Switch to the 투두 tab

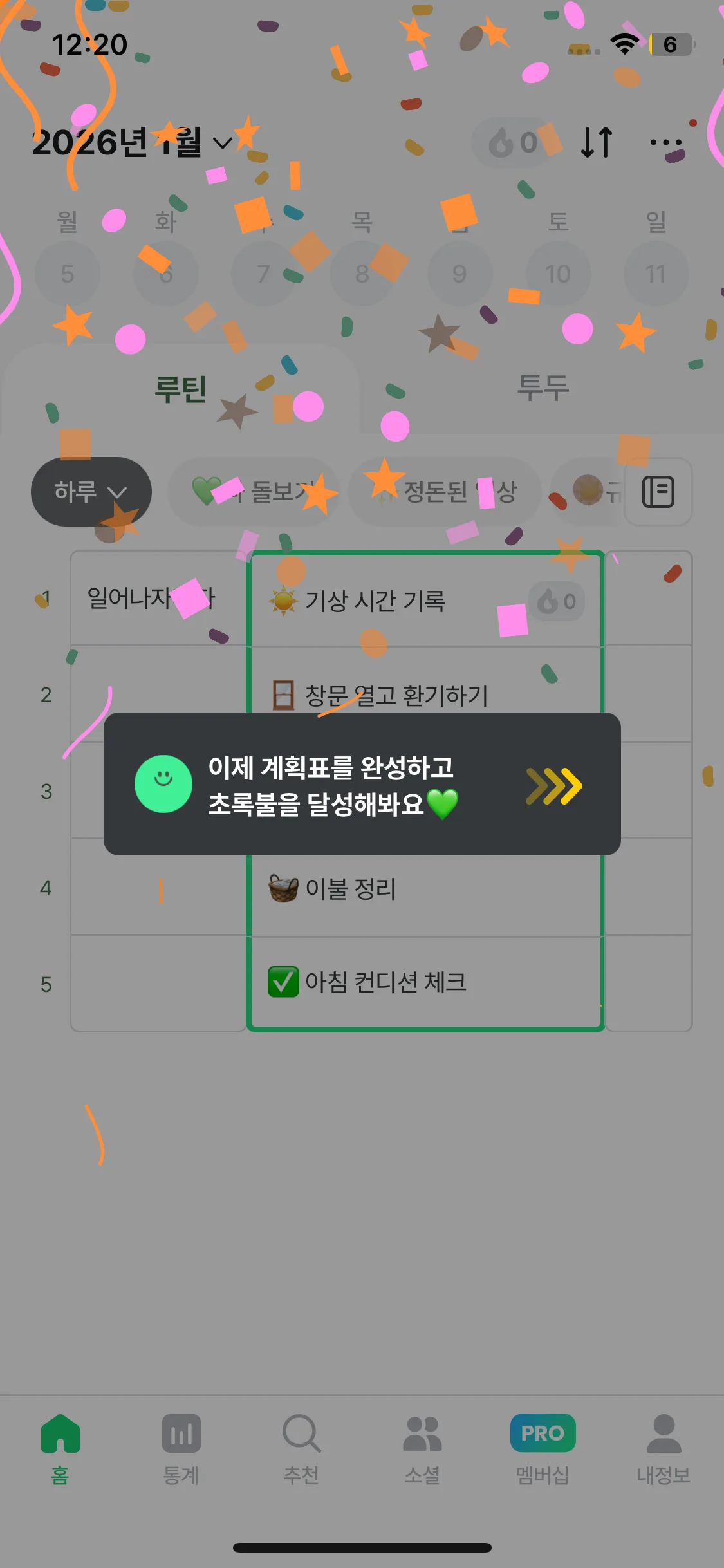tap(543, 388)
